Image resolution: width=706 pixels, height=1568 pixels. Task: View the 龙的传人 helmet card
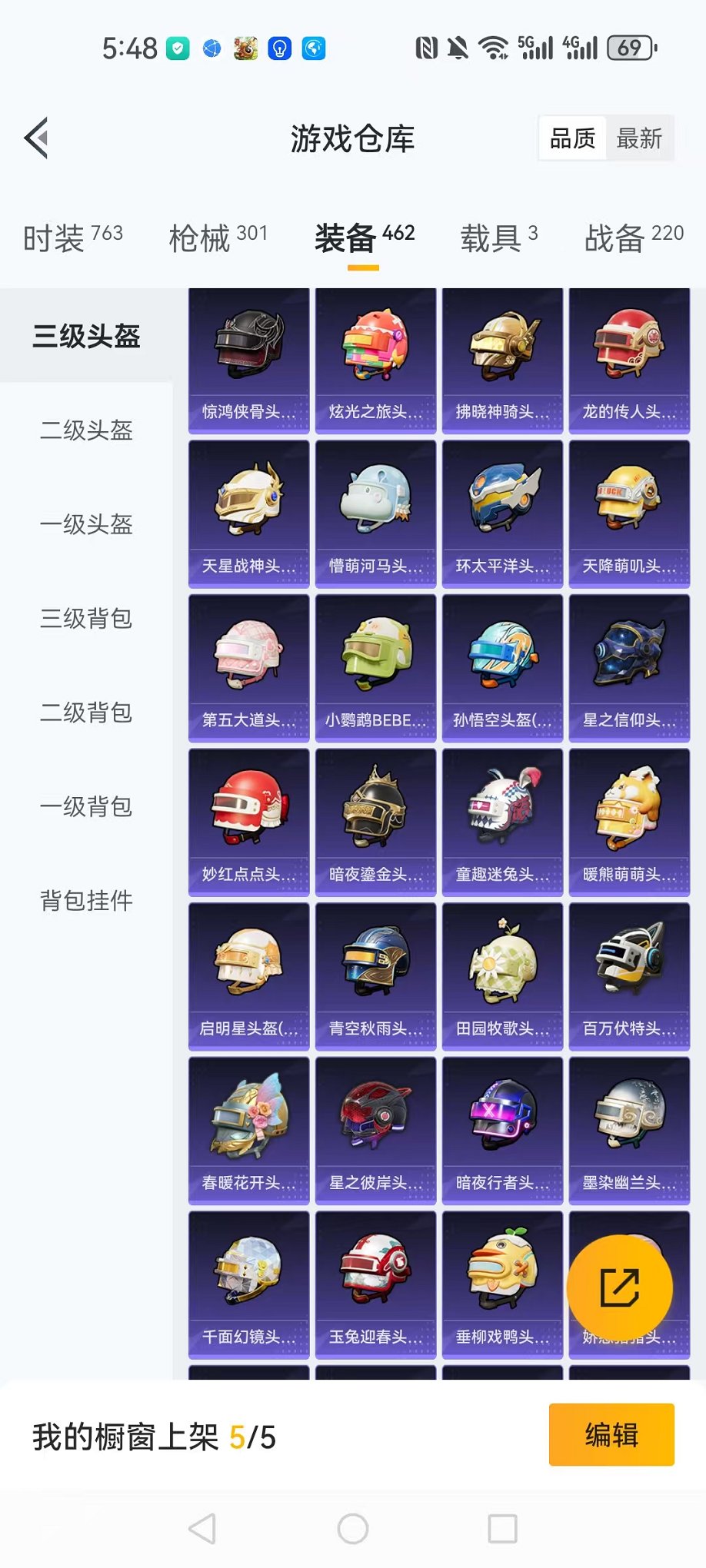[629, 360]
